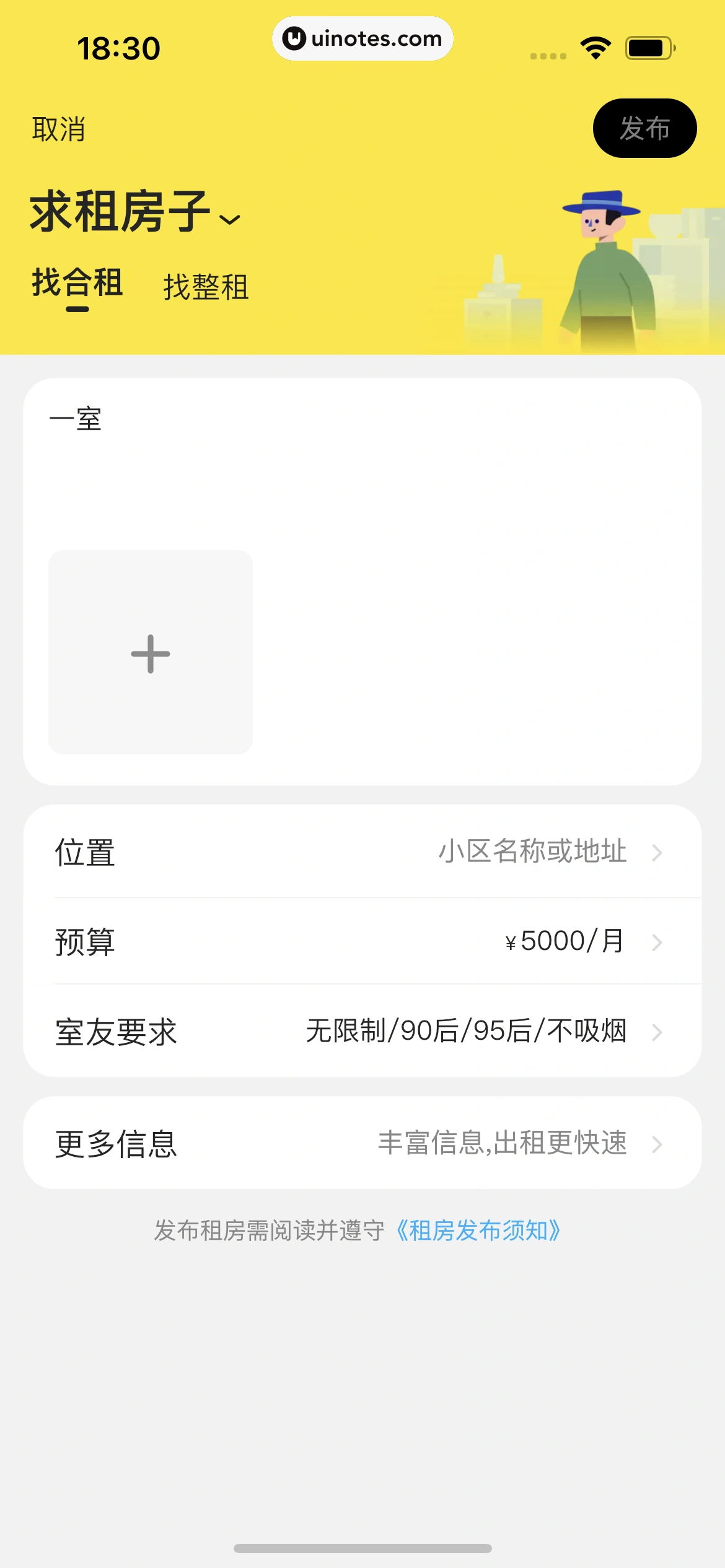The image size is (725, 1568).
Task: Switch to the 找合租 tab
Action: tap(77, 284)
